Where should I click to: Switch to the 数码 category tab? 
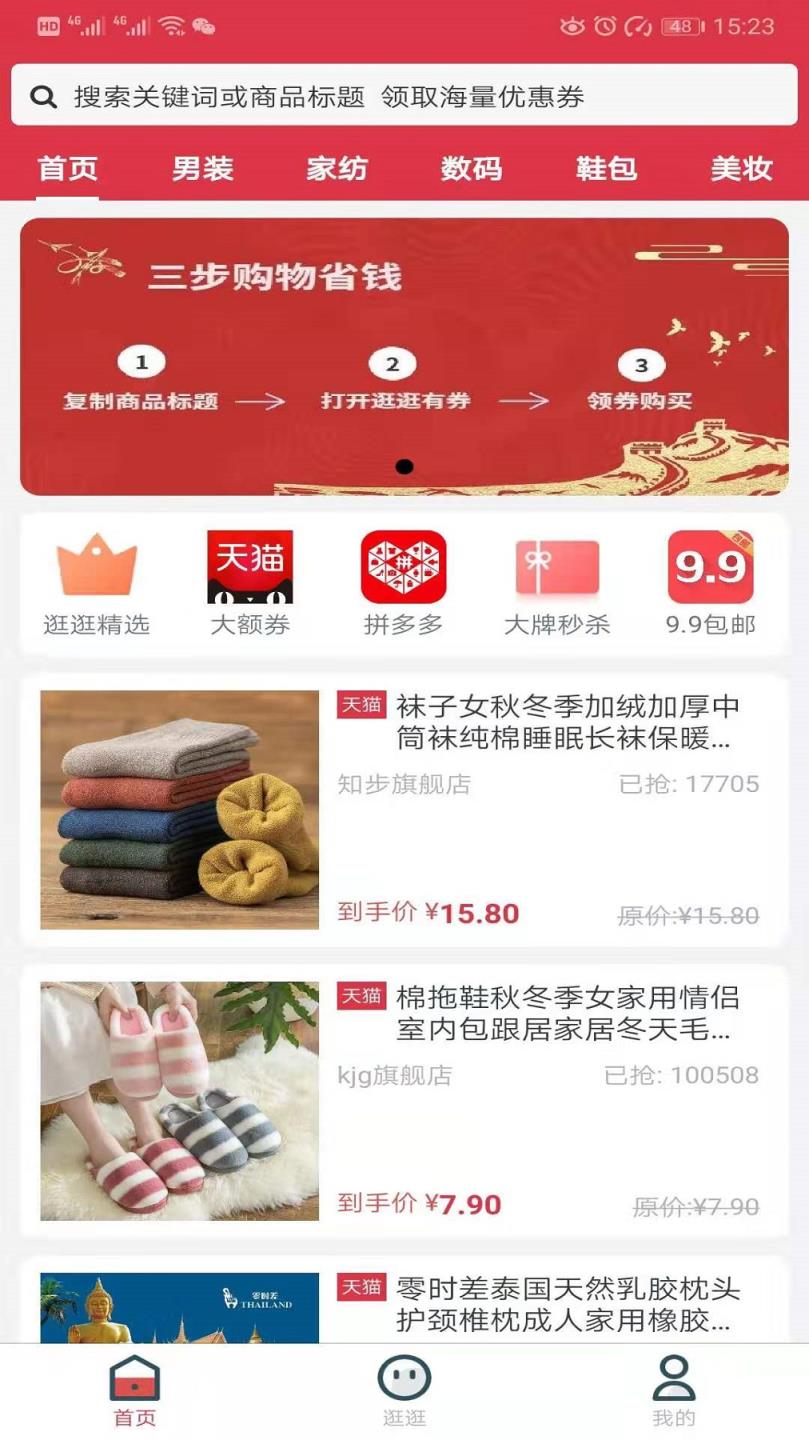pos(471,169)
